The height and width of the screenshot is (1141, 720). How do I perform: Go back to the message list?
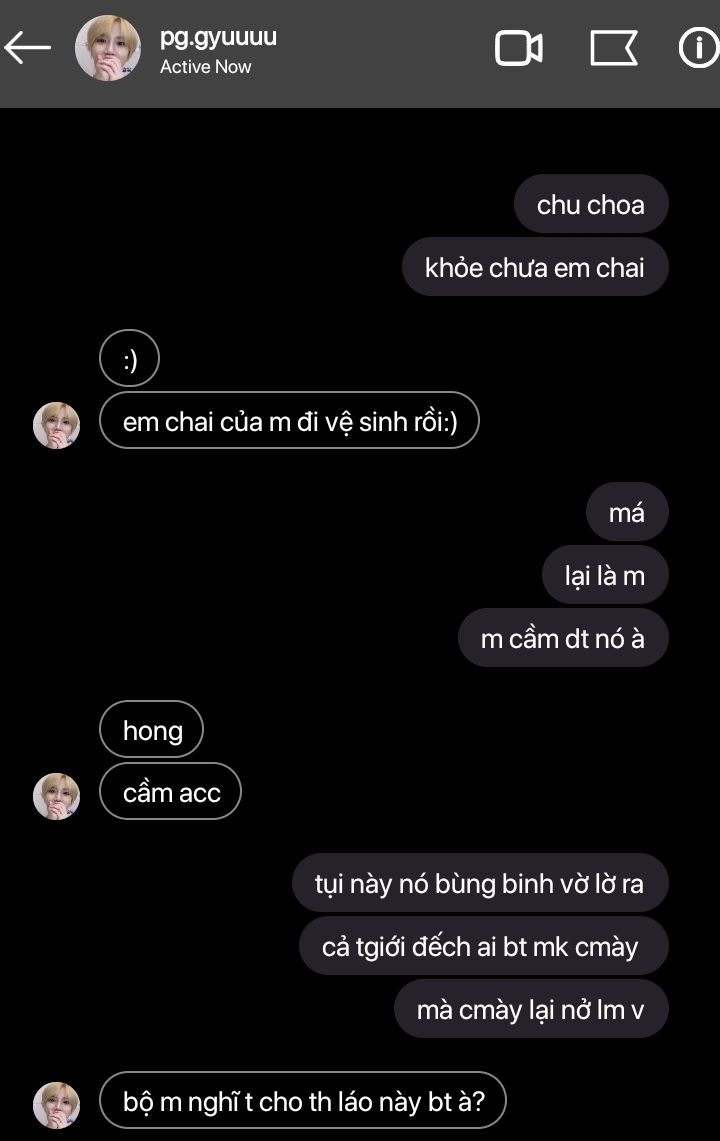(x=28, y=47)
